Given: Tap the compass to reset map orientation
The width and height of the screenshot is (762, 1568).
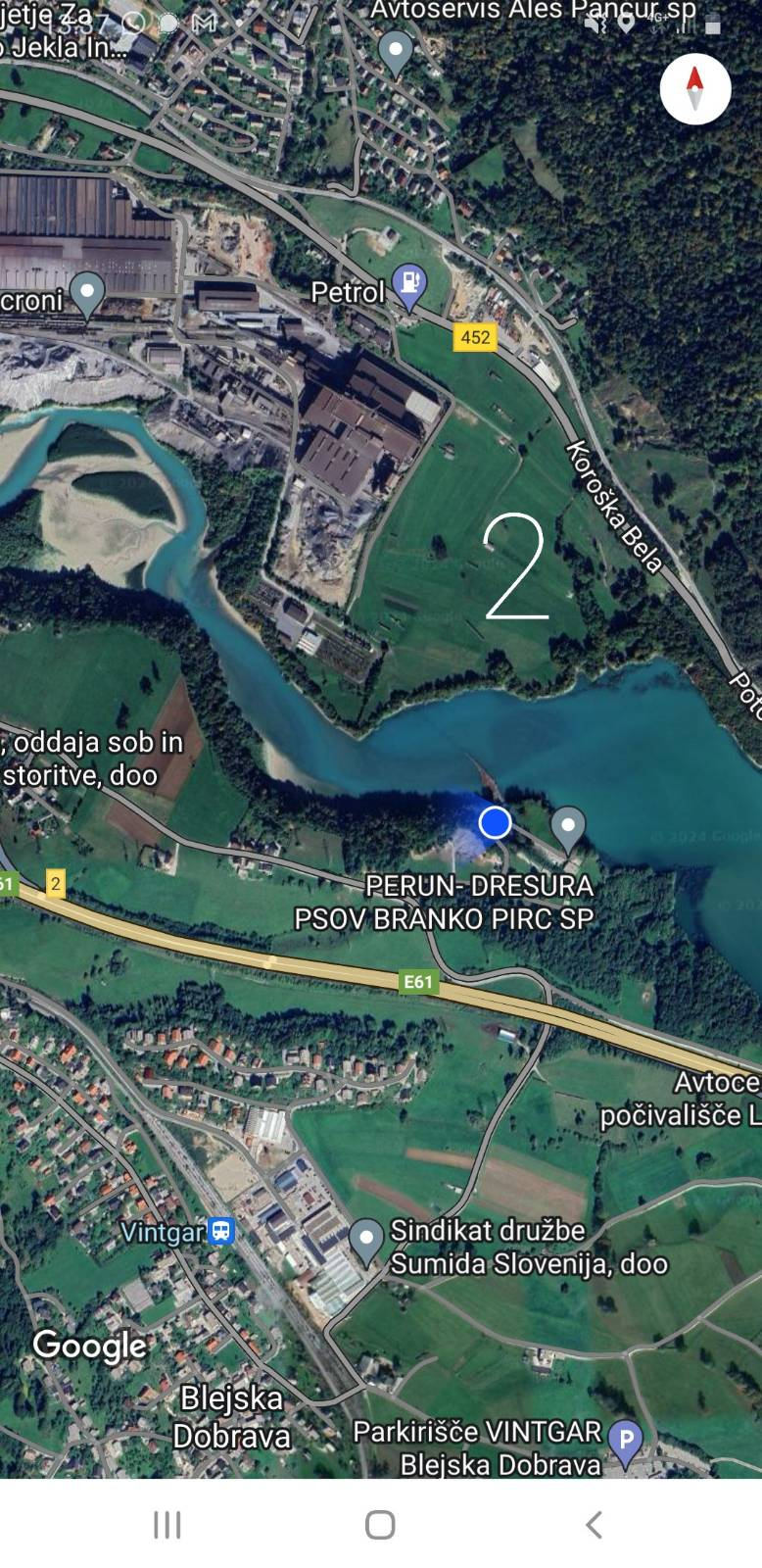Looking at the screenshot, I should tap(695, 89).
